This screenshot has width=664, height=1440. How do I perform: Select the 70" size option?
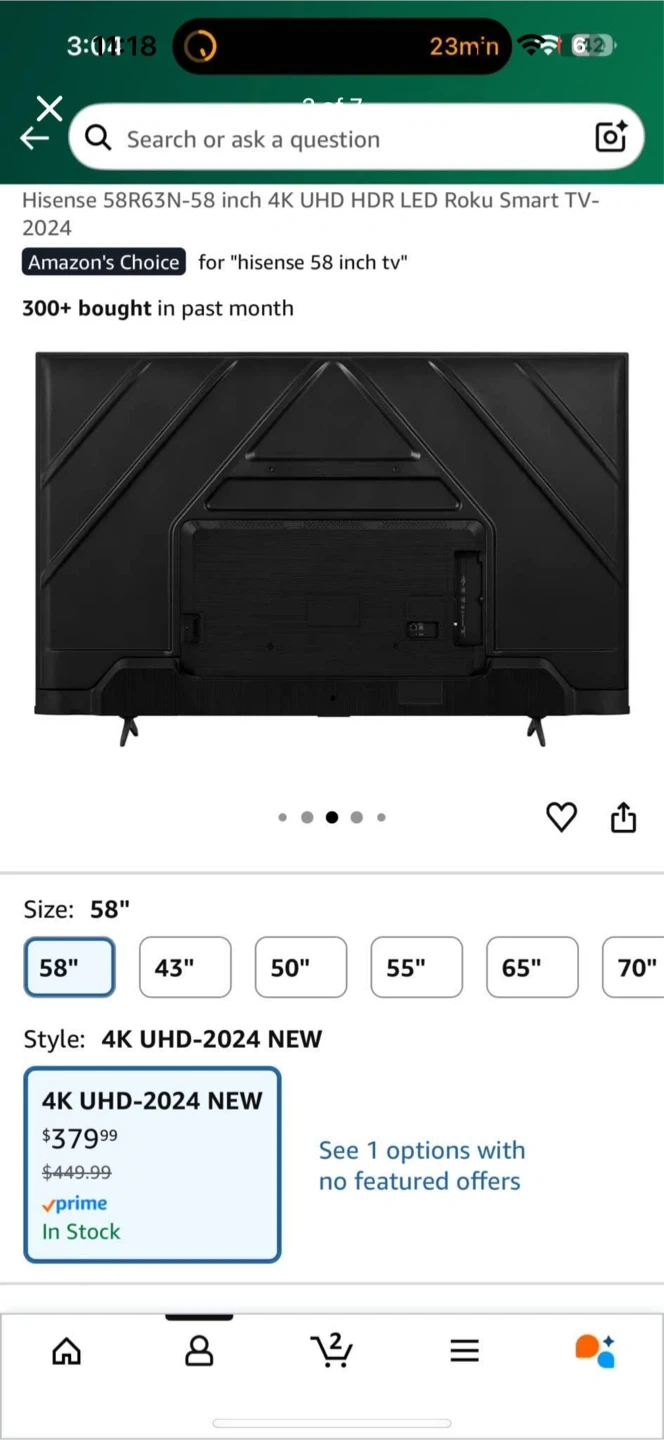point(636,967)
